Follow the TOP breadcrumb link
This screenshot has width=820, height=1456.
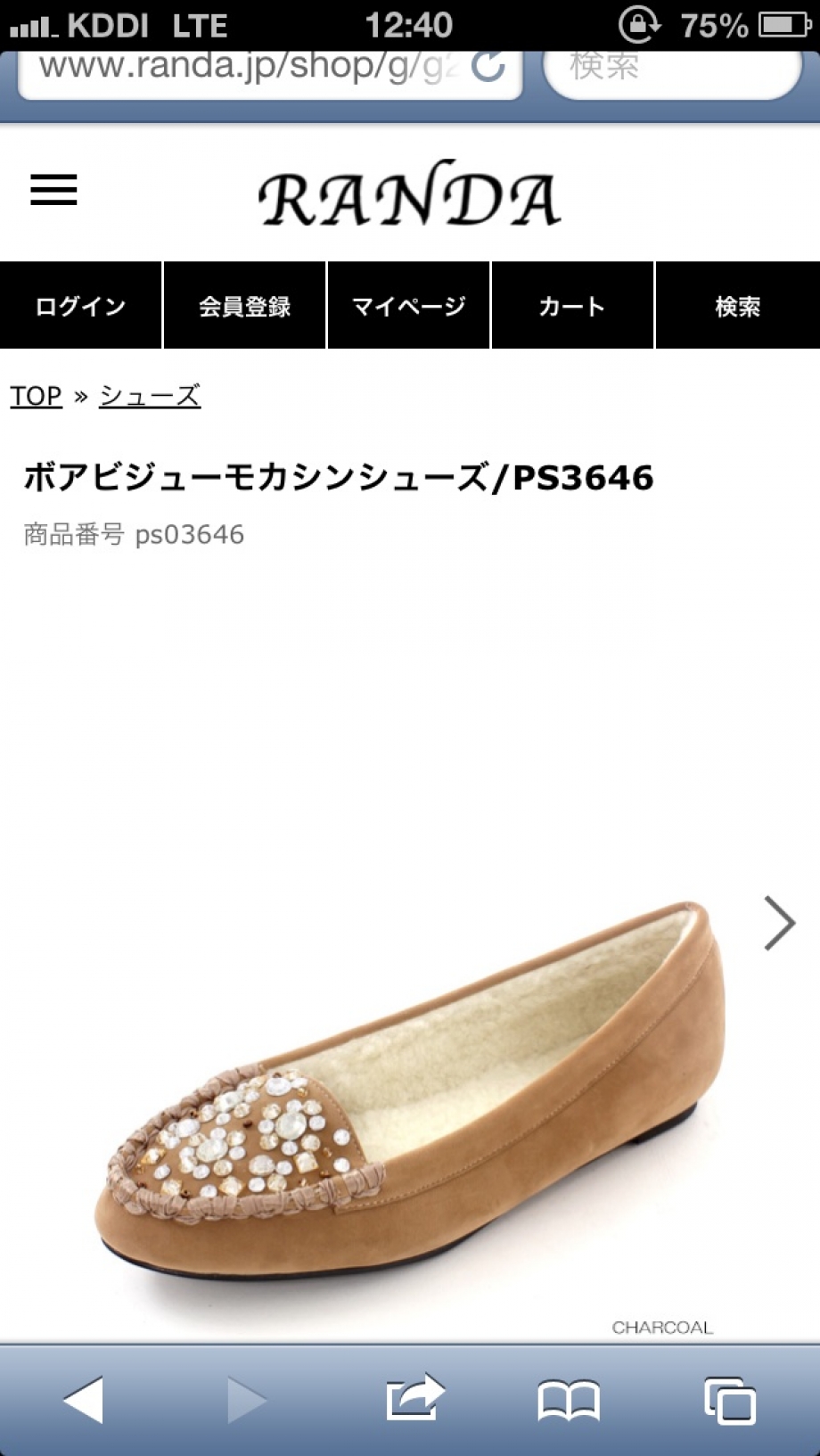(x=36, y=395)
